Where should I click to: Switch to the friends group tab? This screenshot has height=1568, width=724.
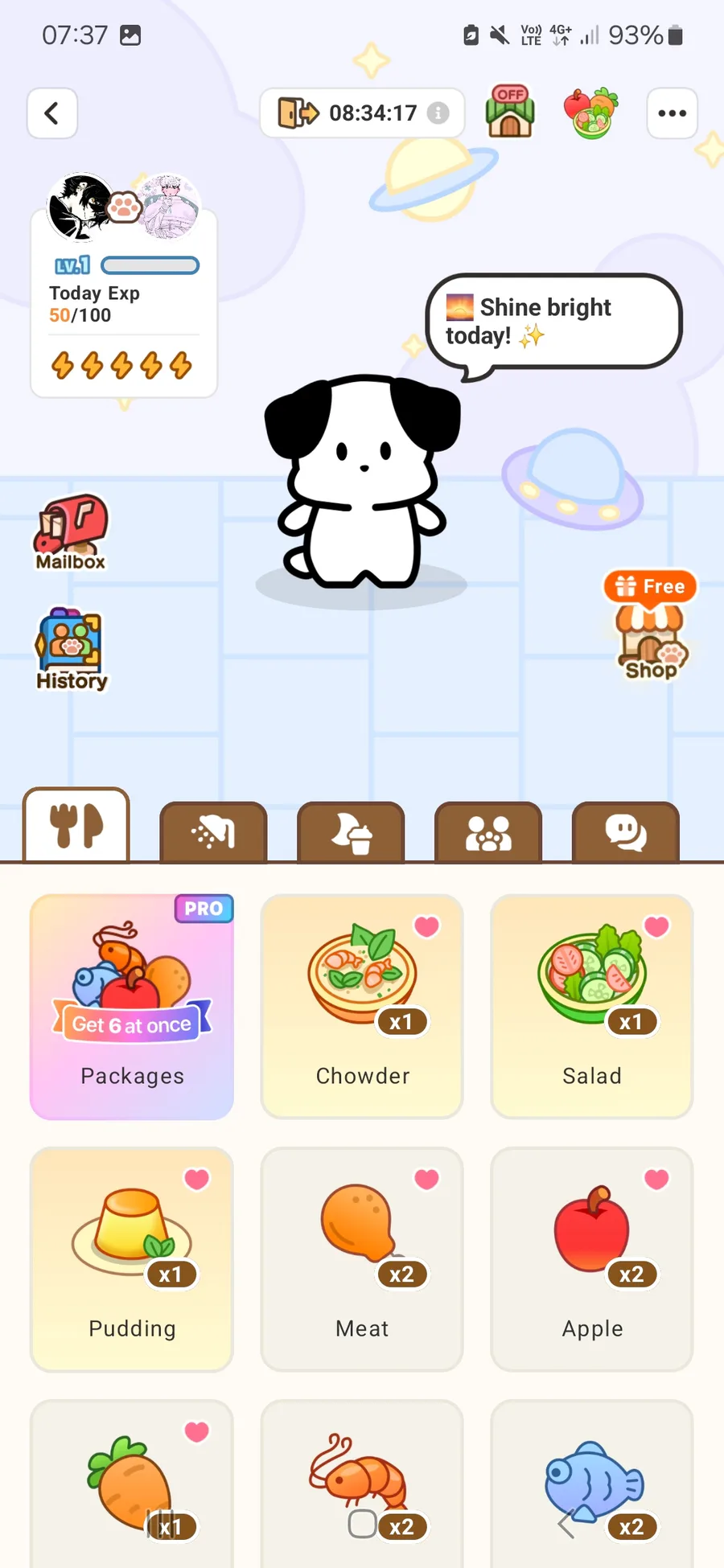(488, 832)
